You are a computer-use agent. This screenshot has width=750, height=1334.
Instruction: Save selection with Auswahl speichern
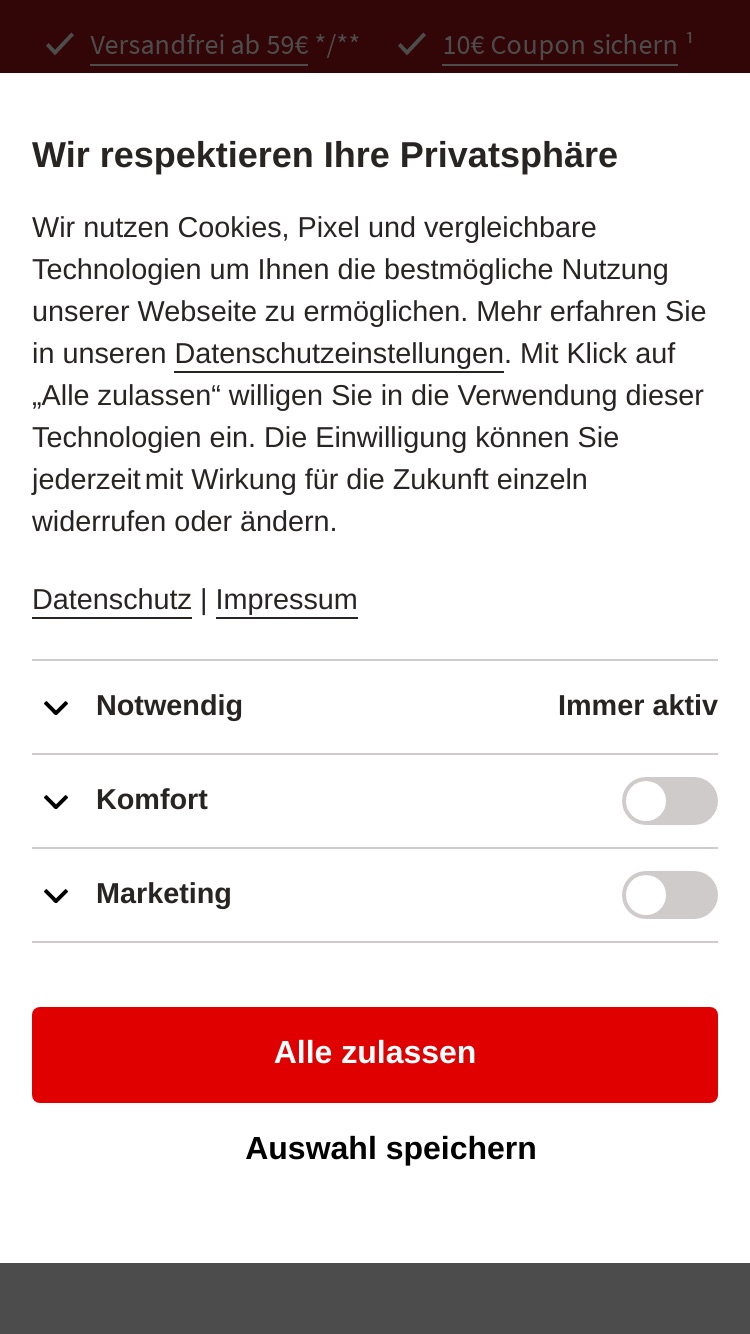(x=391, y=1148)
